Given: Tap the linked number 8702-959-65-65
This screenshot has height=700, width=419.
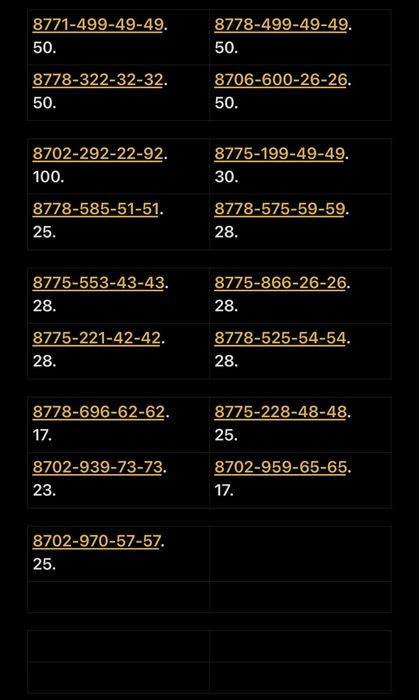Looking at the screenshot, I should 280,467.
